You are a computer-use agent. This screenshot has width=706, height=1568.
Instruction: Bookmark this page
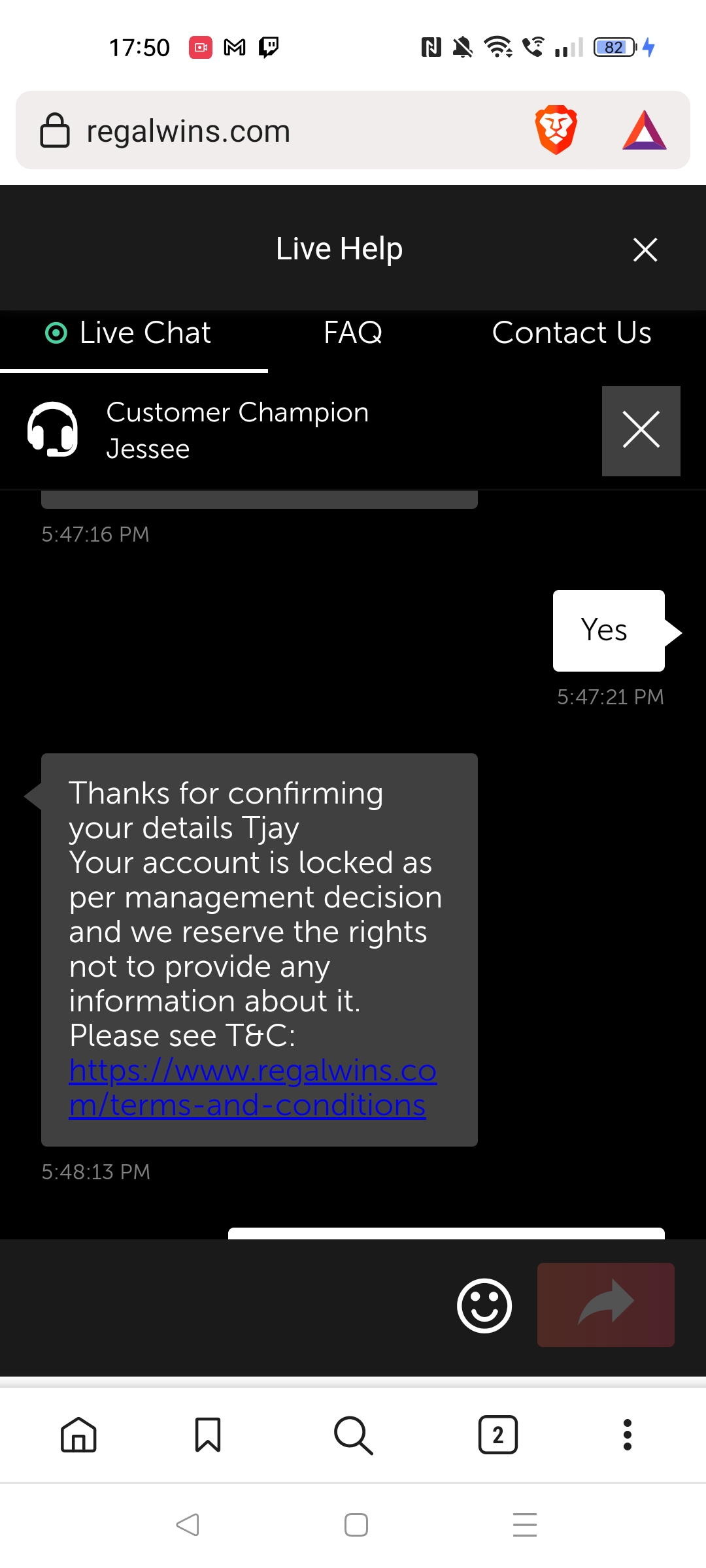tap(208, 1435)
